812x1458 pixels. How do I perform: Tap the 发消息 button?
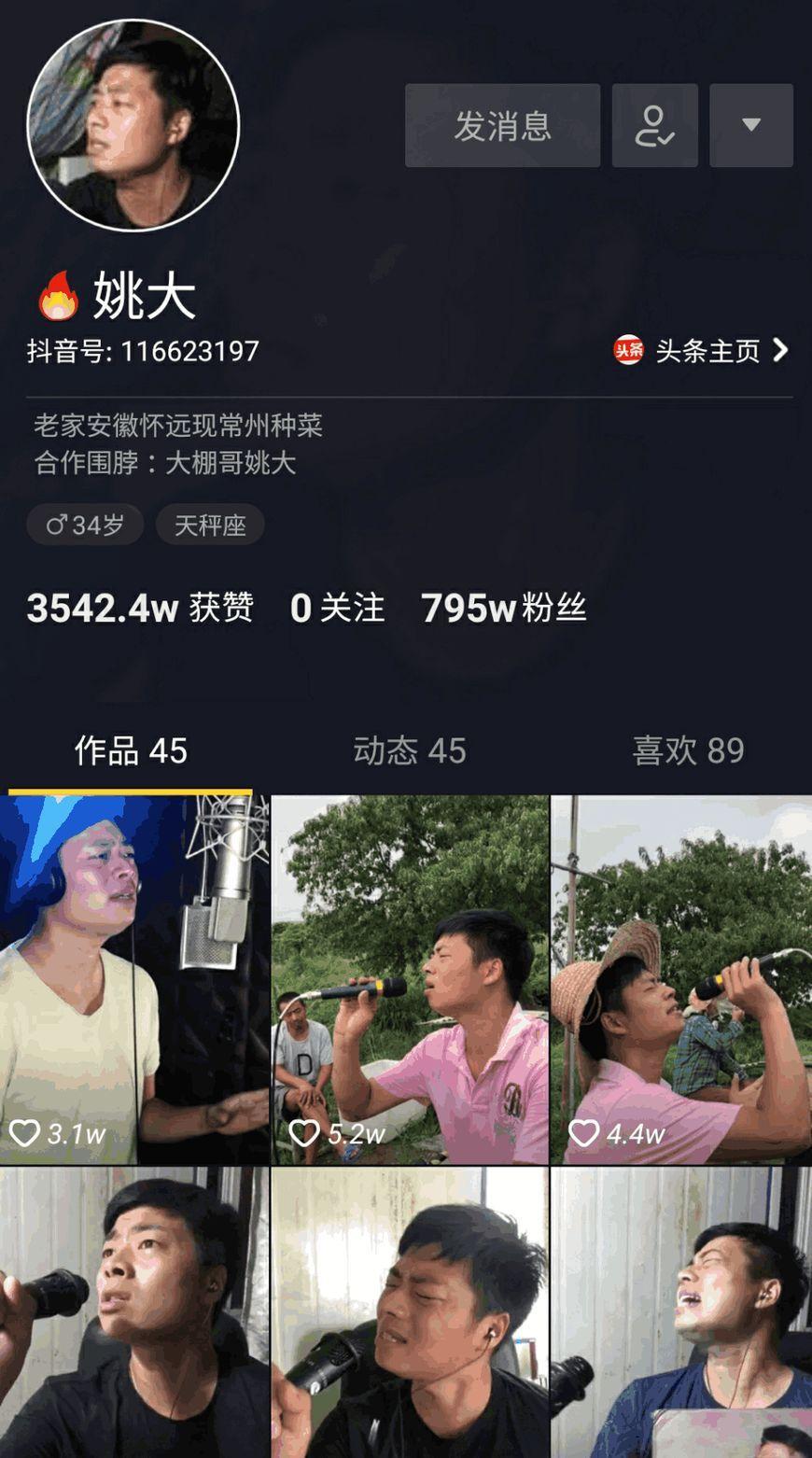pos(502,126)
